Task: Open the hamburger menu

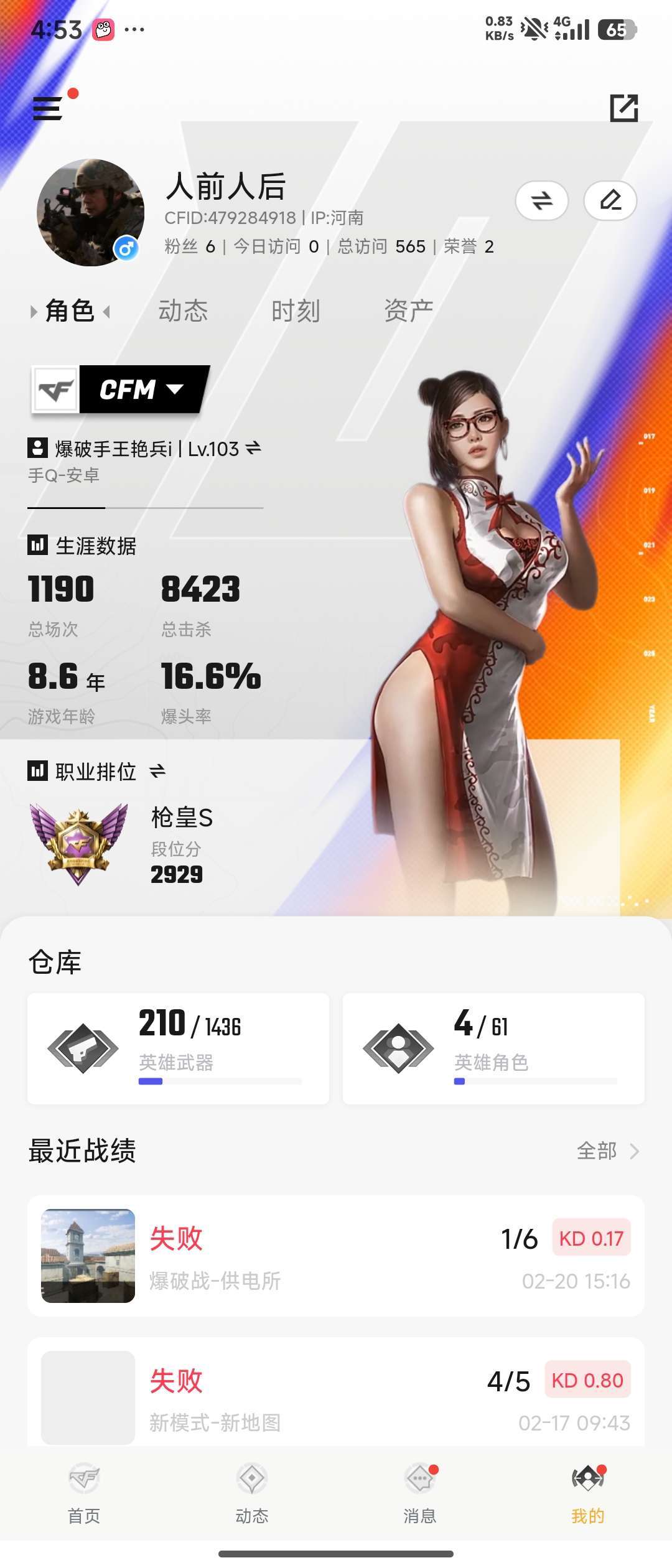Action: (x=48, y=108)
